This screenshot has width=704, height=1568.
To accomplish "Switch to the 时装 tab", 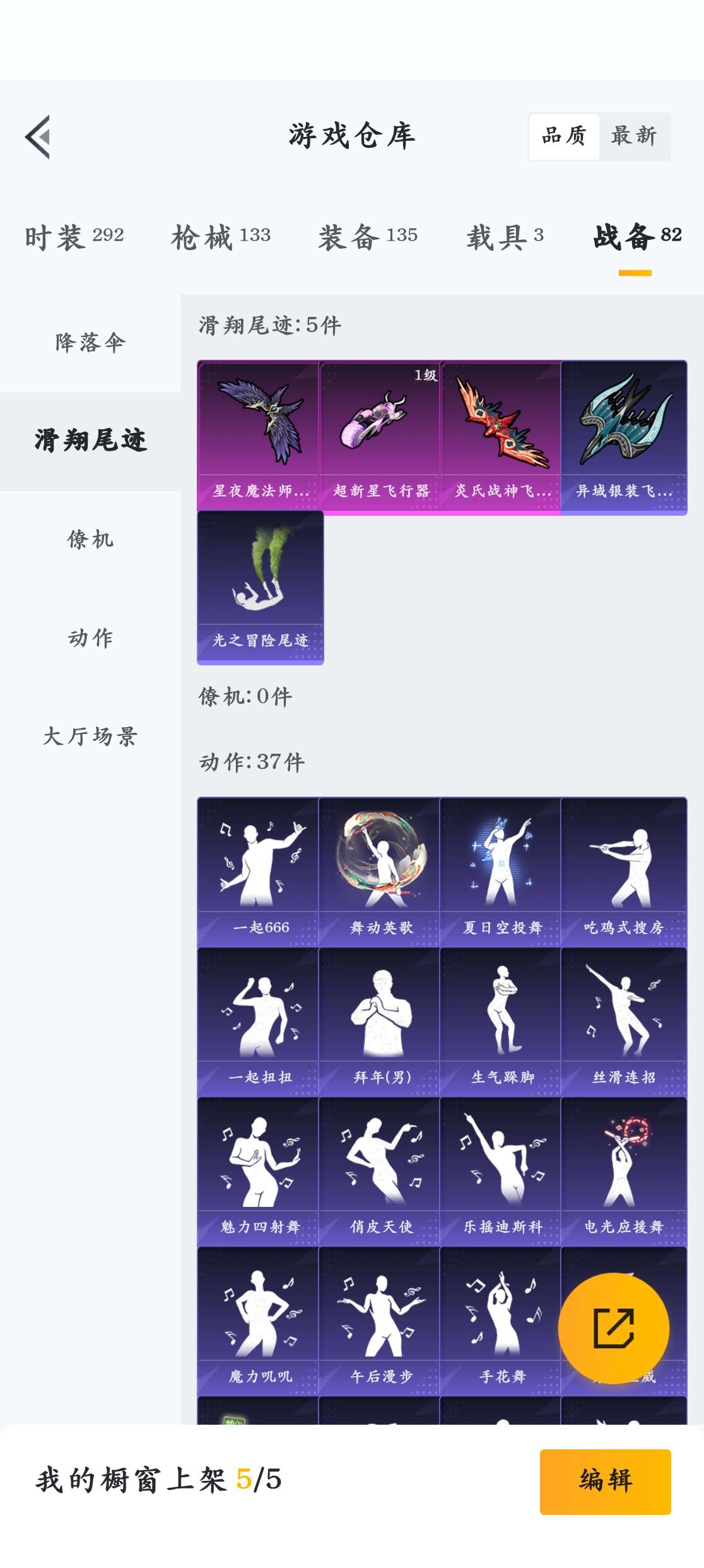I will click(74, 237).
